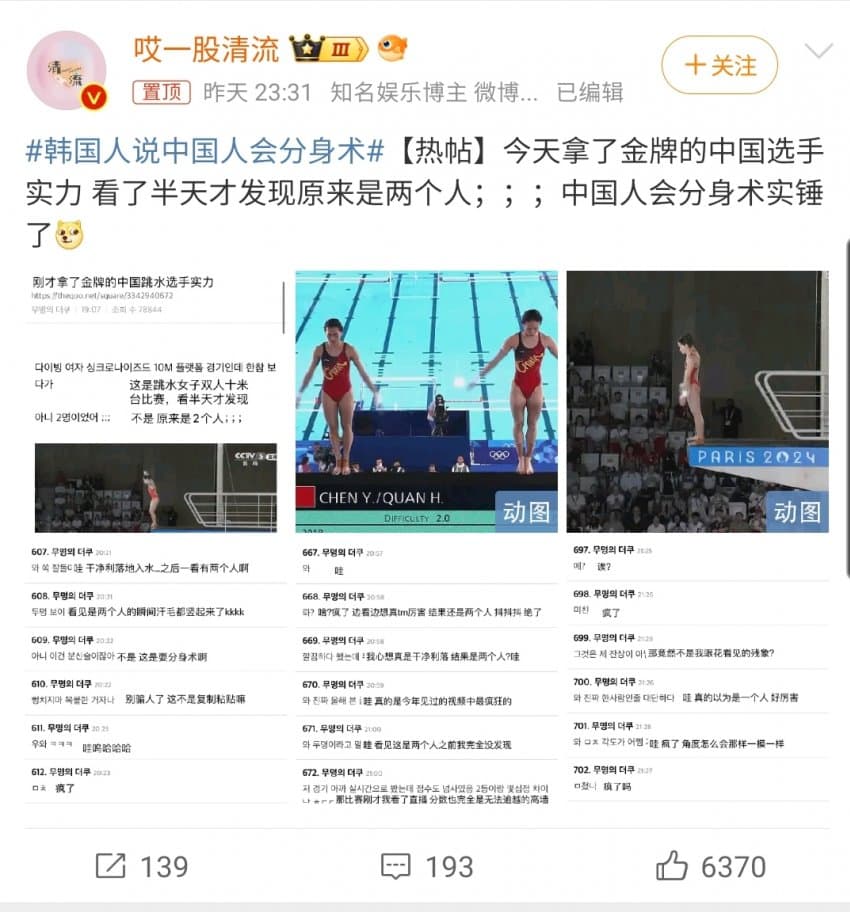
Task: Open 哎一股清流's profile avatar
Action: click(x=66, y=70)
